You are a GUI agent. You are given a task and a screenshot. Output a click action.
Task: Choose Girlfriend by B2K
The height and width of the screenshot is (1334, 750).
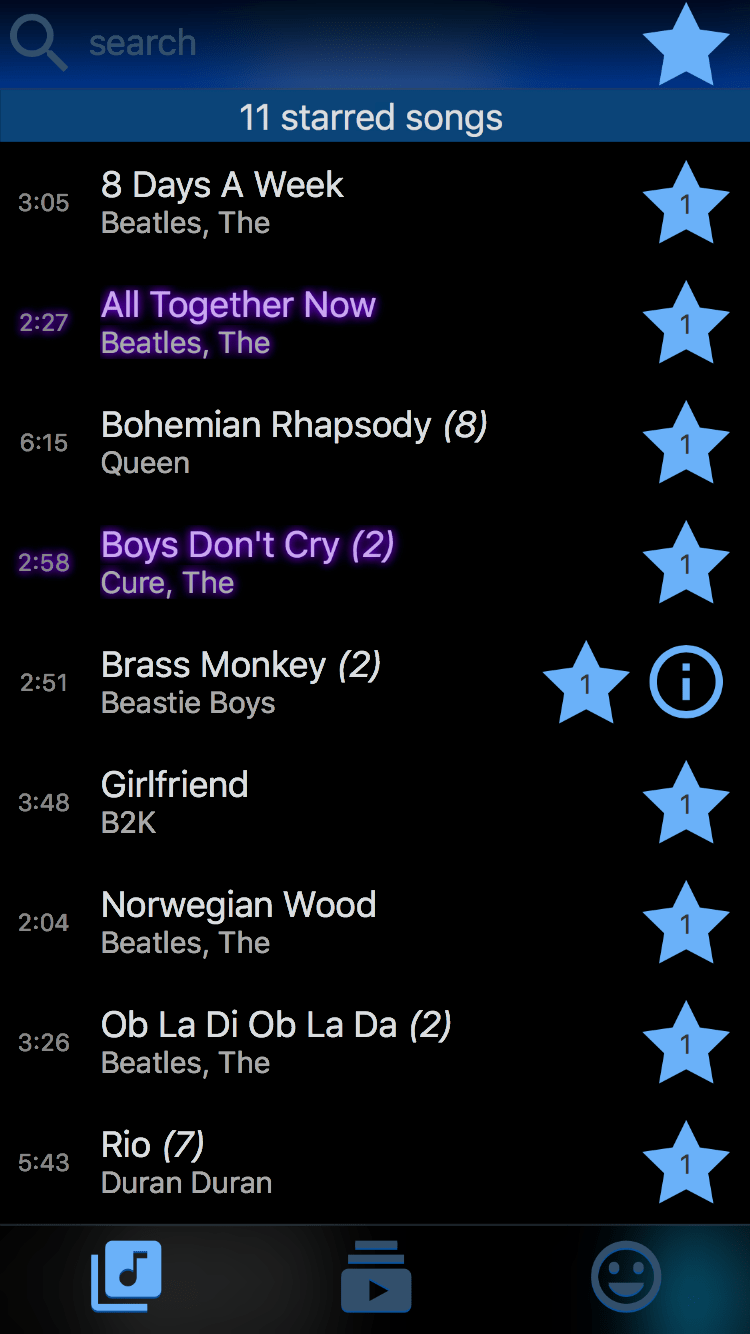[x=300, y=802]
